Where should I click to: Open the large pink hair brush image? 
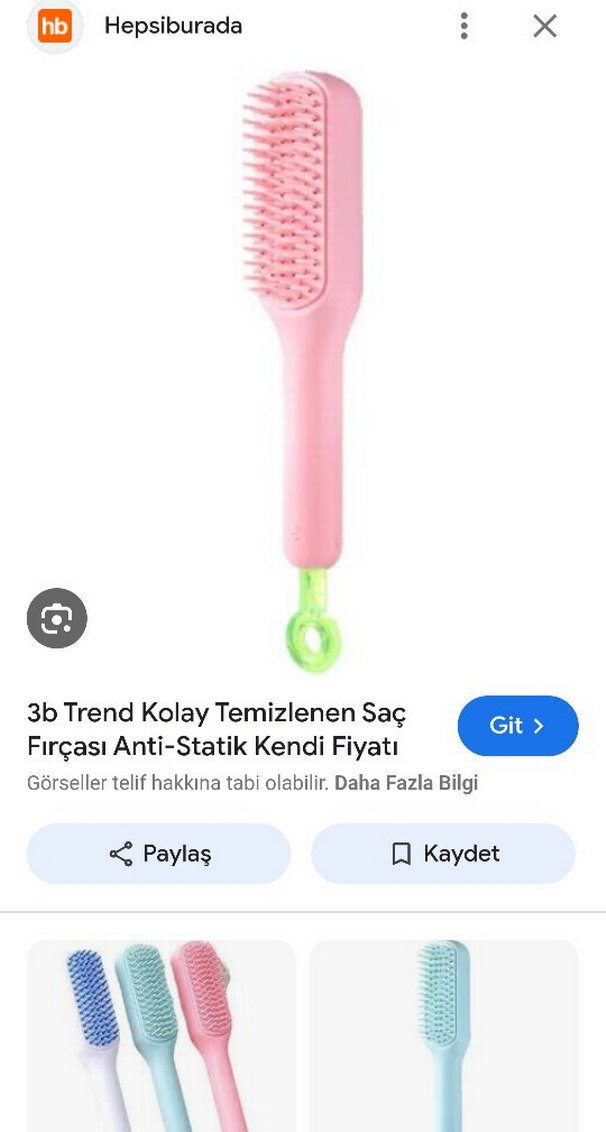[x=303, y=360]
